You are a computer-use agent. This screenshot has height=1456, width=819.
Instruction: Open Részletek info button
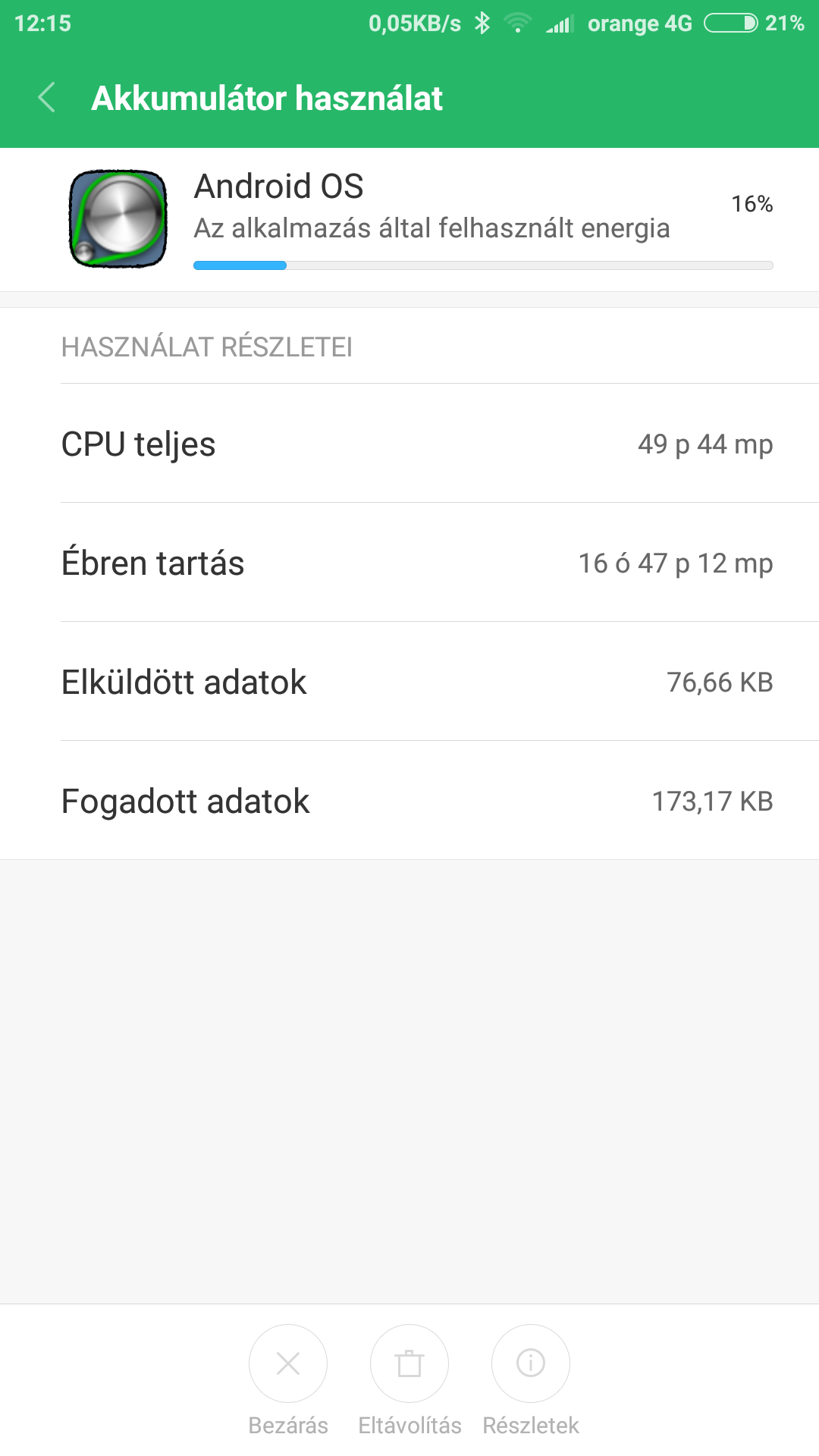click(x=531, y=1363)
